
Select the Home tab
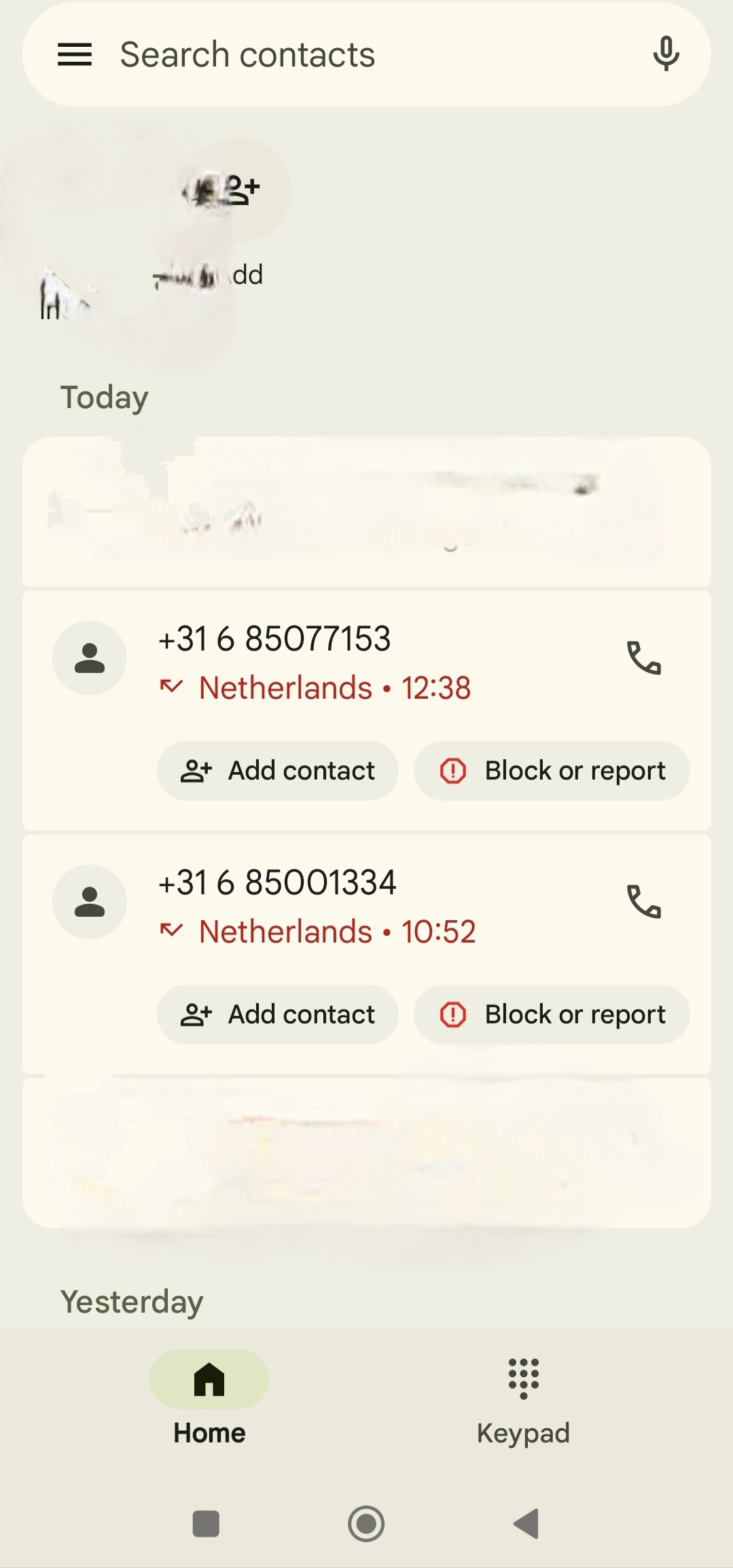point(209,1400)
